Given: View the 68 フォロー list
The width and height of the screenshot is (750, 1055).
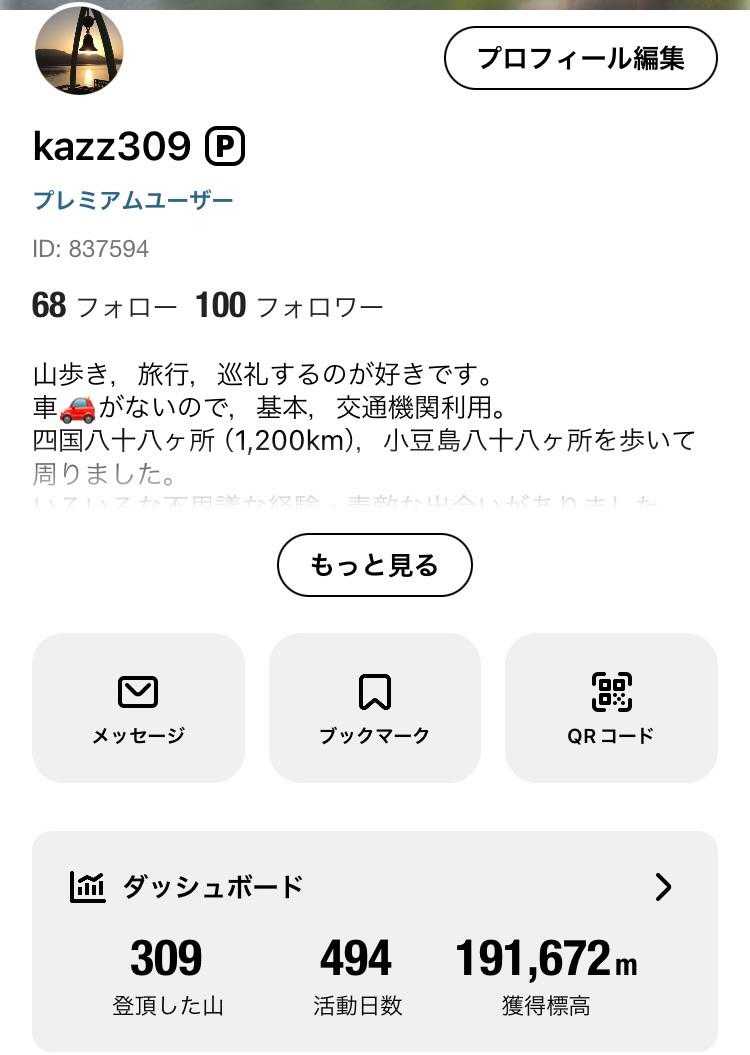Looking at the screenshot, I should point(104,306).
